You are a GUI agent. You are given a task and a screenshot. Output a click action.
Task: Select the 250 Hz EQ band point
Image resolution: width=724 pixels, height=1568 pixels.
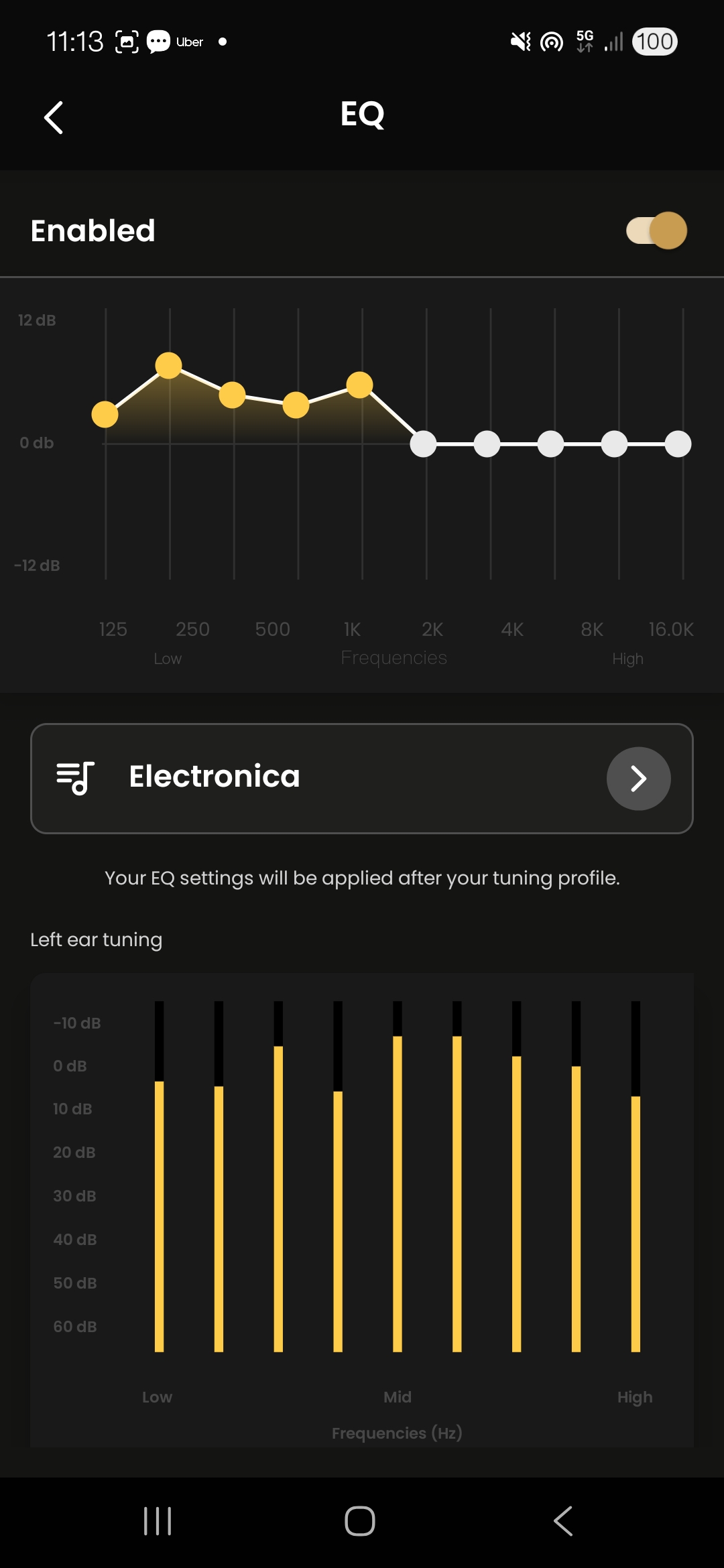(x=169, y=365)
